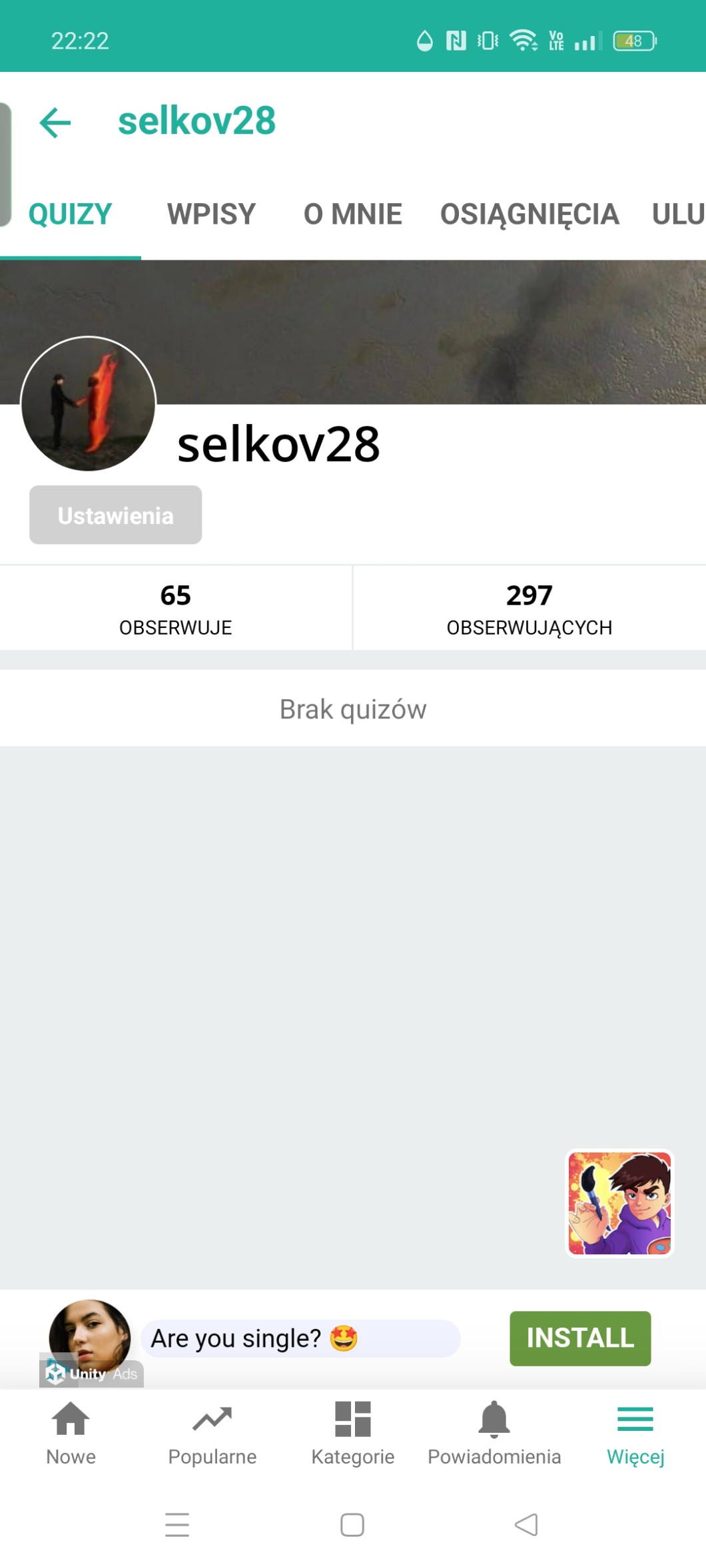Open the O MNIE tab

(x=352, y=214)
